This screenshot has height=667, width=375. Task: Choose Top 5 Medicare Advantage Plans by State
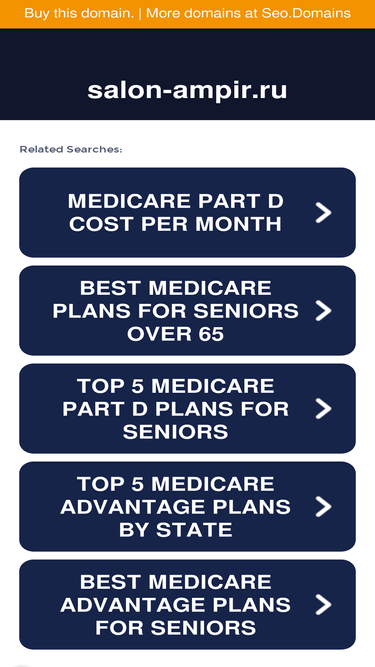click(x=188, y=507)
